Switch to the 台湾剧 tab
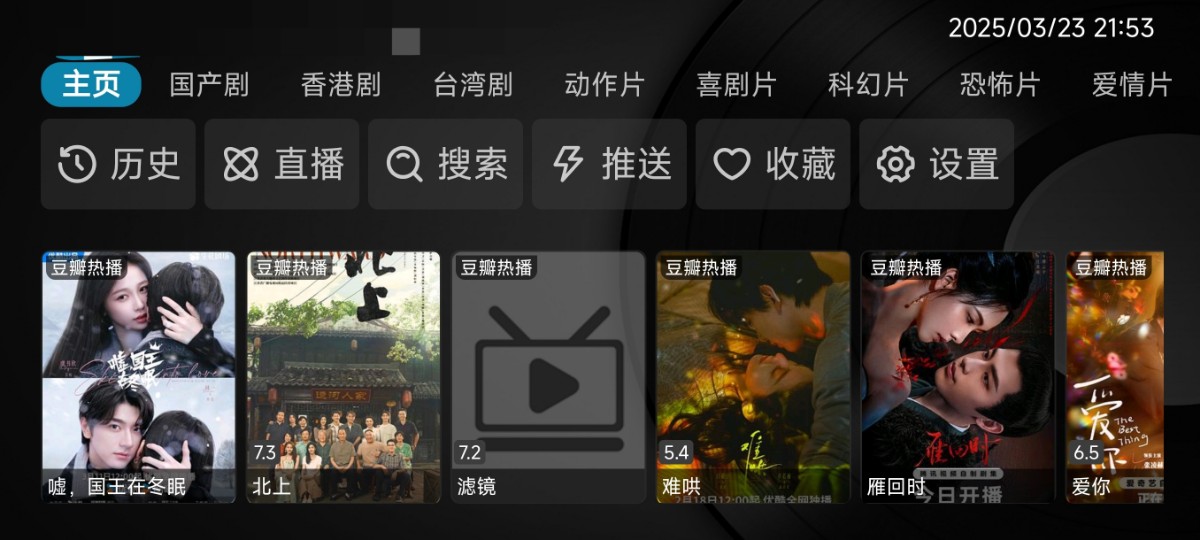The image size is (1200, 540). 473,85
